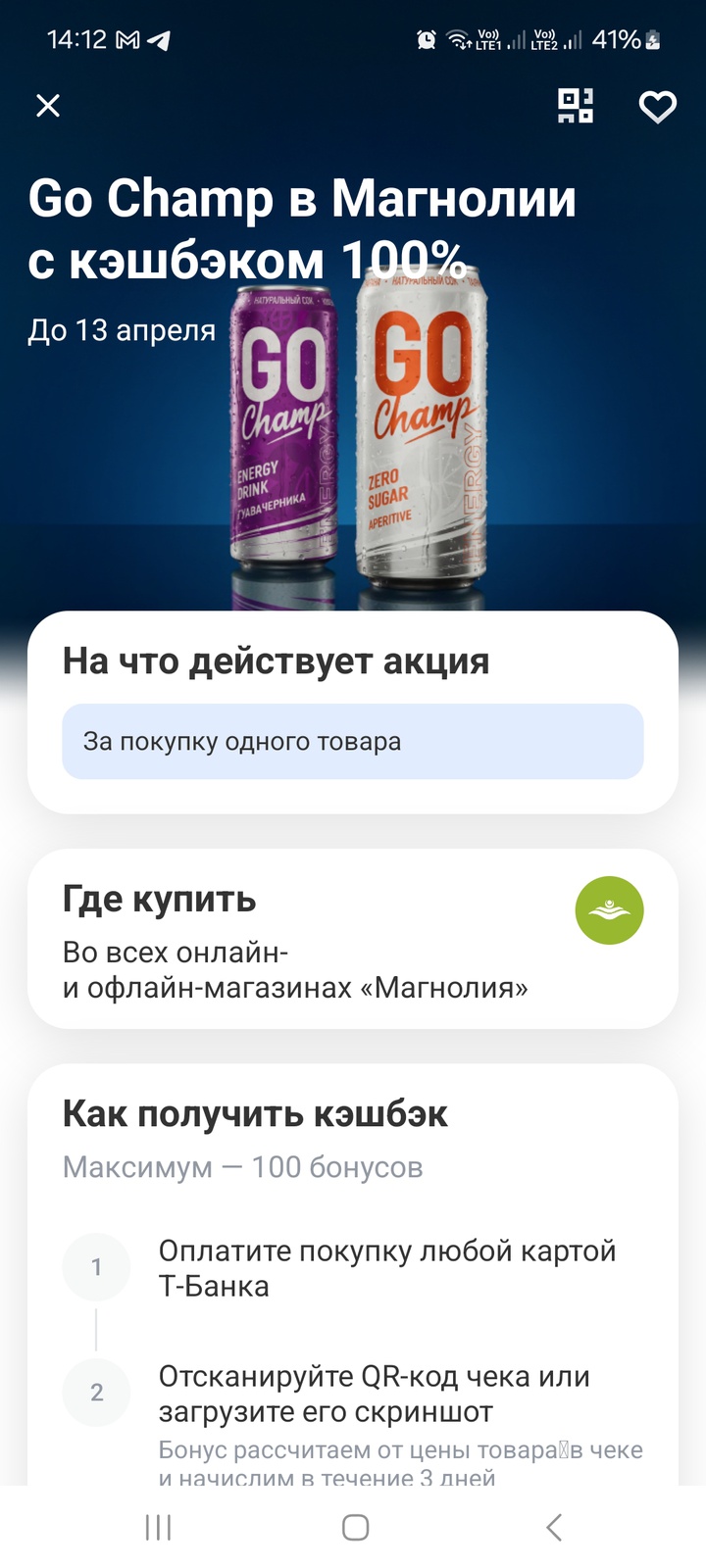Go back using the system back button
The image size is (706, 1568).
[x=554, y=1527]
